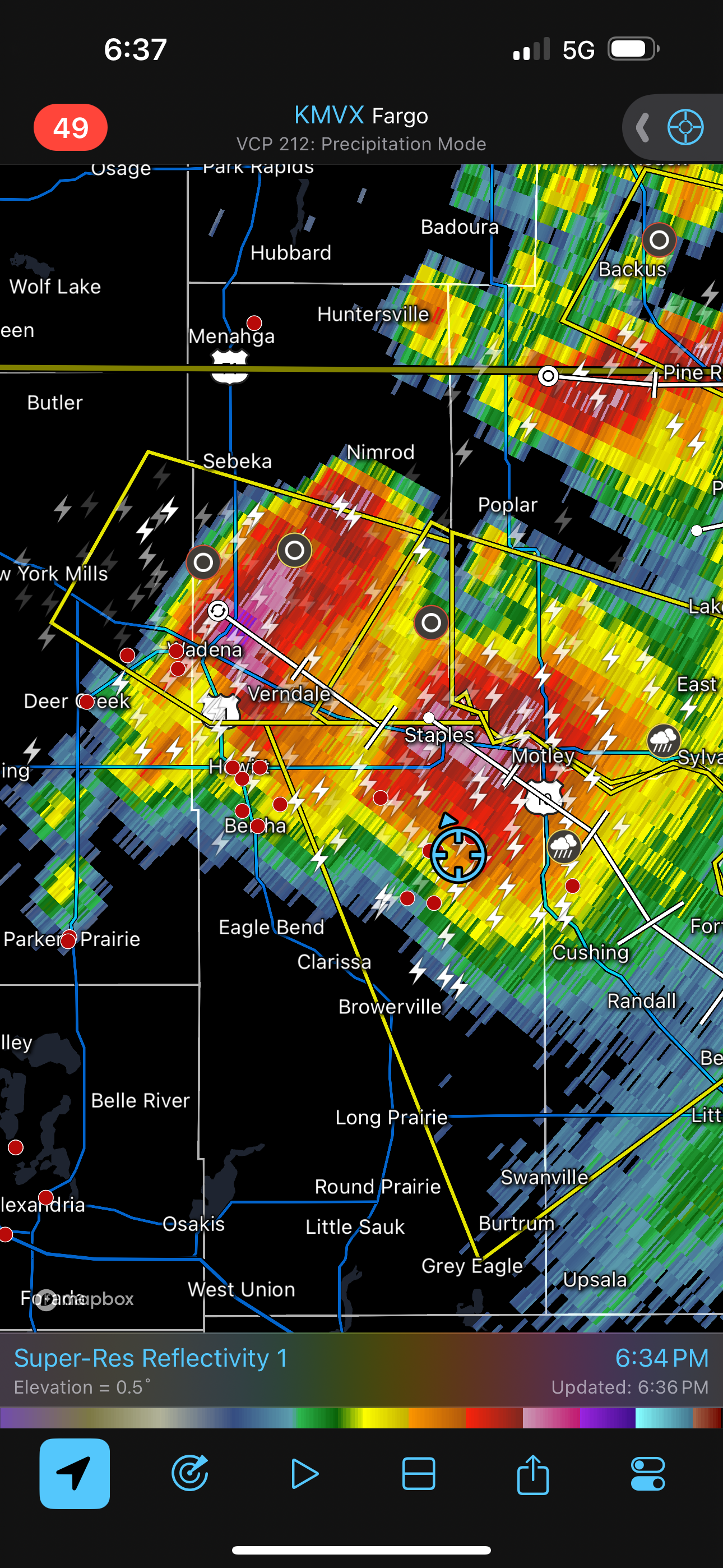Tap the radar refresh target icon
Viewport: 723px width, 1568px height.
pyautogui.click(x=191, y=1473)
